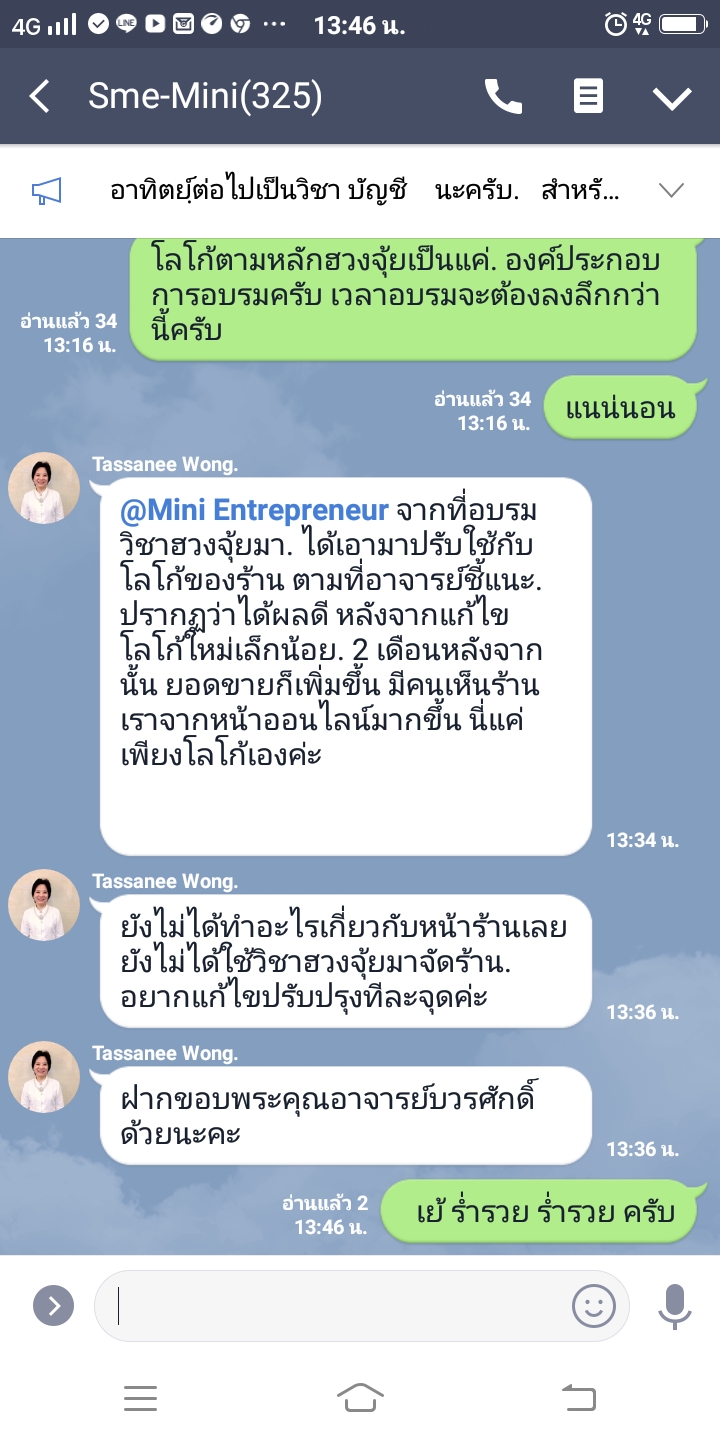
Task: Open the group notes icon
Action: coord(588,97)
